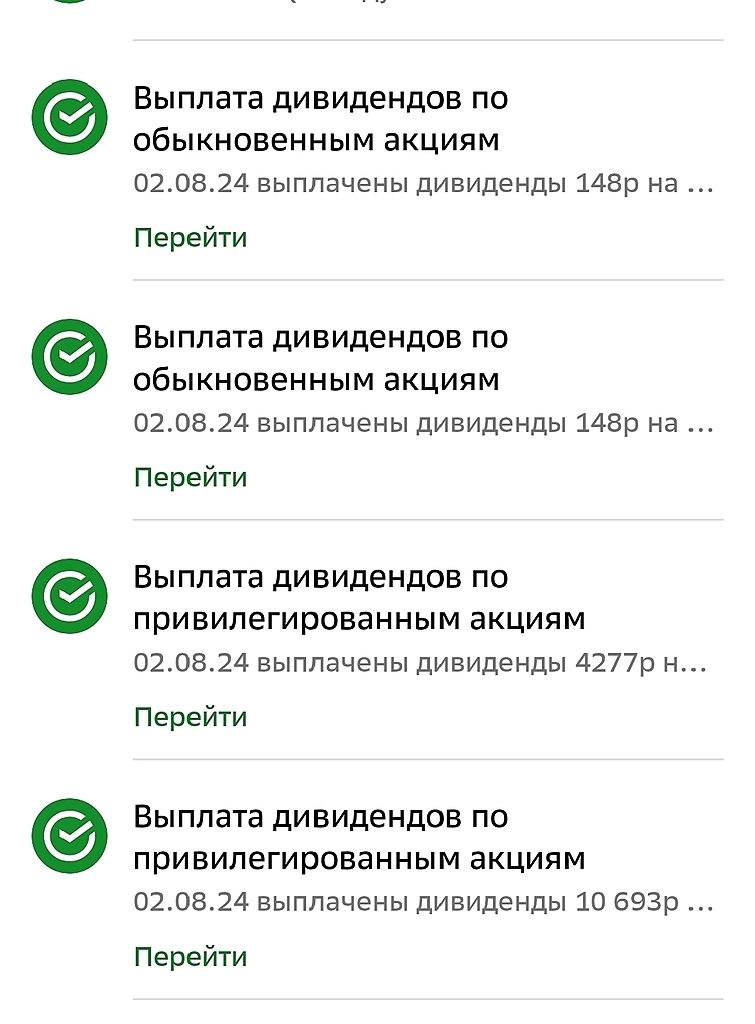
Task: Open Перейти link in first notification
Action: 190,237
